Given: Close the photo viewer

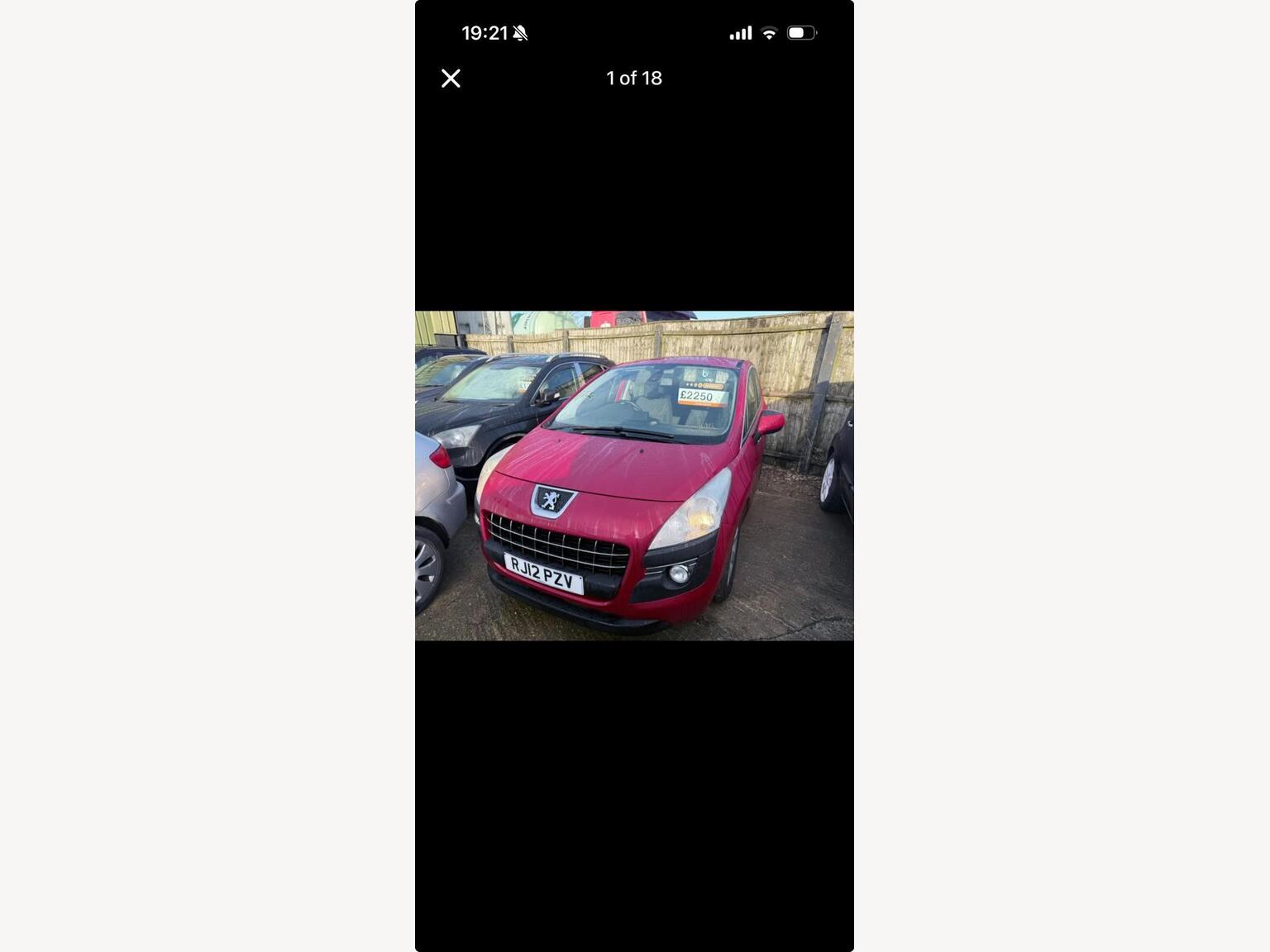Looking at the screenshot, I should [x=451, y=79].
